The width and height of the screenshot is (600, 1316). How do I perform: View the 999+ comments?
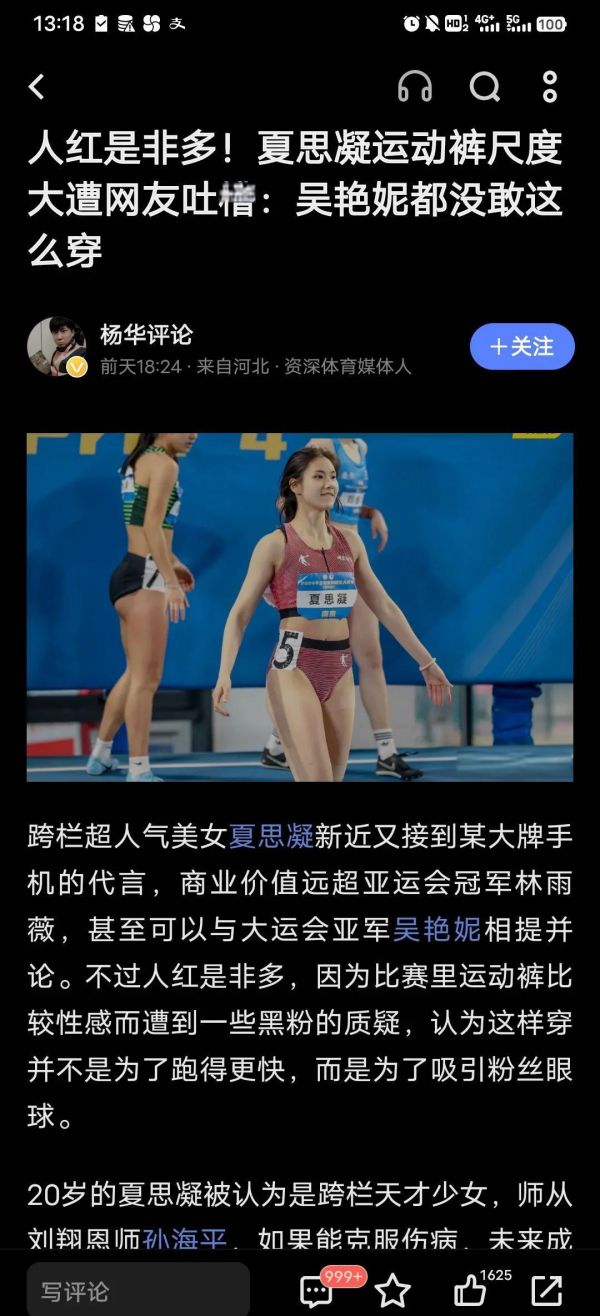(x=318, y=1289)
